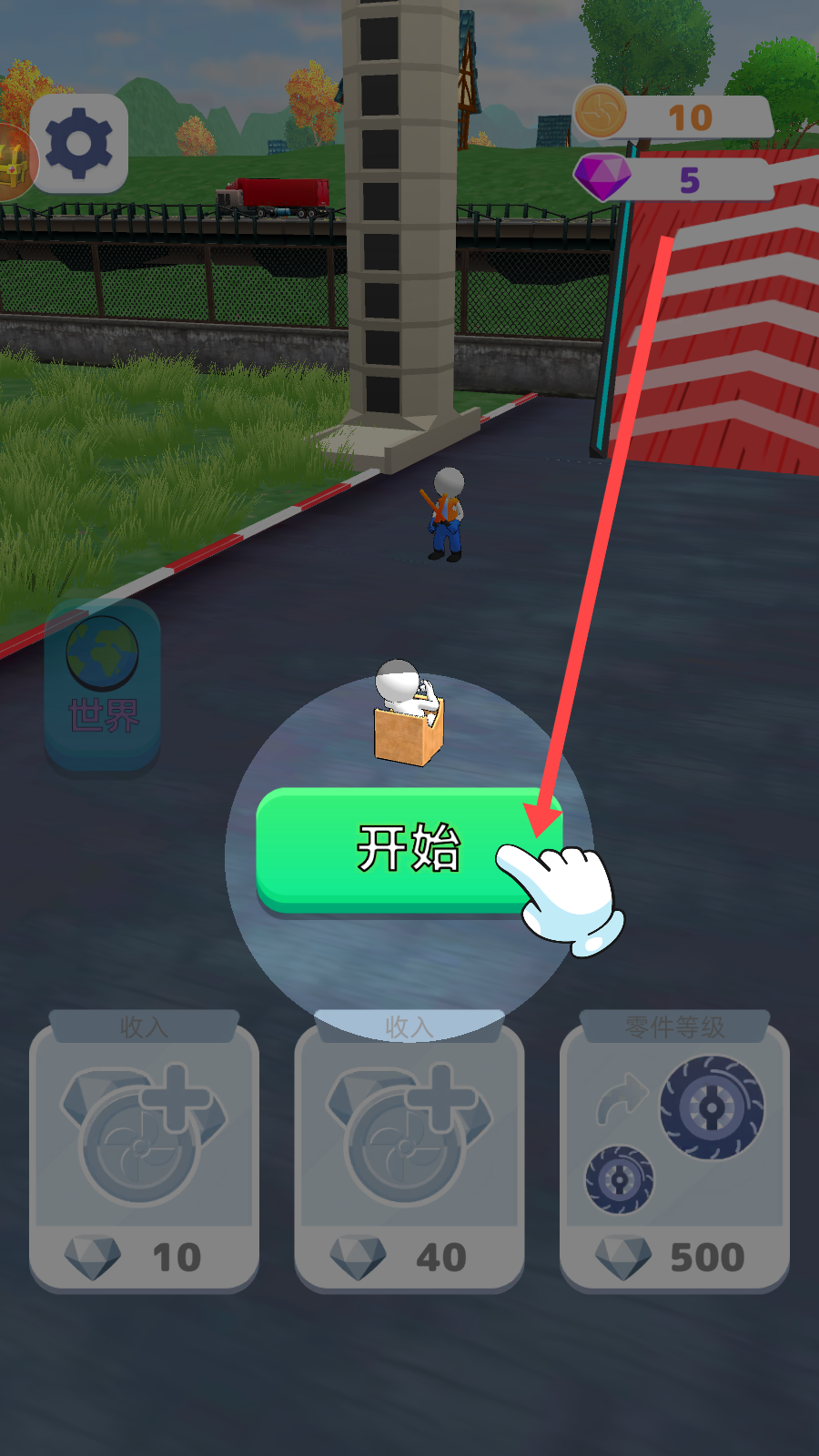Open the settings gear

(x=79, y=143)
